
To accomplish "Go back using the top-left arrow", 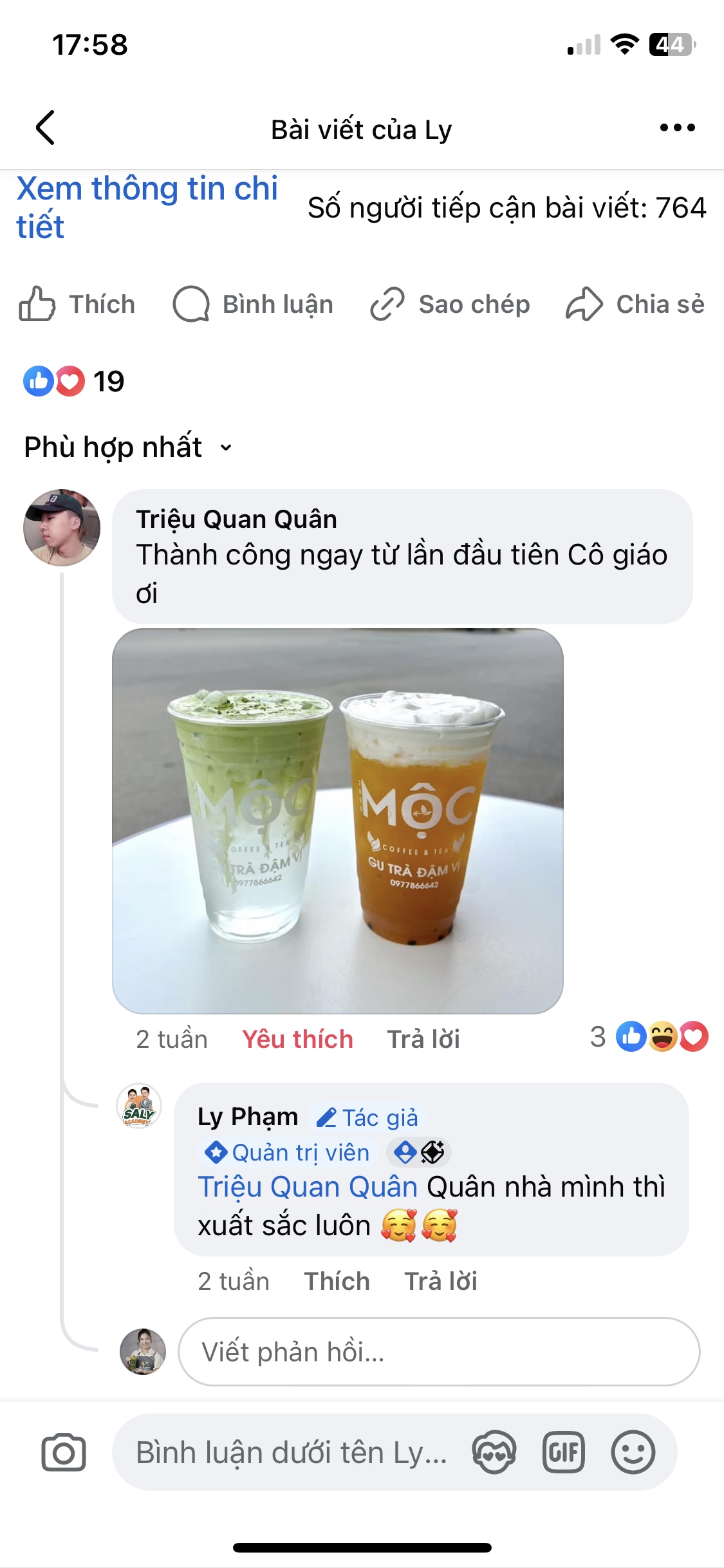I will coord(45,127).
